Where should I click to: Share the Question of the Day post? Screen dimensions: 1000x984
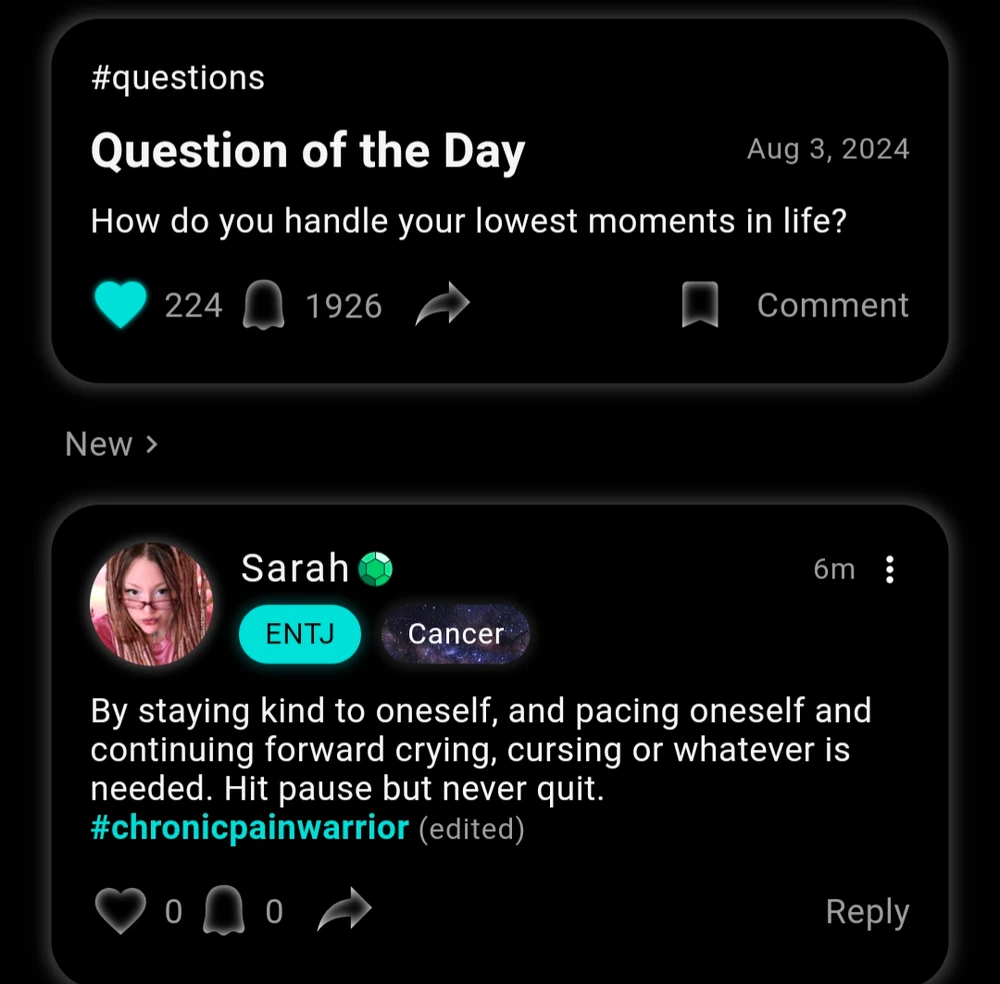coord(442,305)
